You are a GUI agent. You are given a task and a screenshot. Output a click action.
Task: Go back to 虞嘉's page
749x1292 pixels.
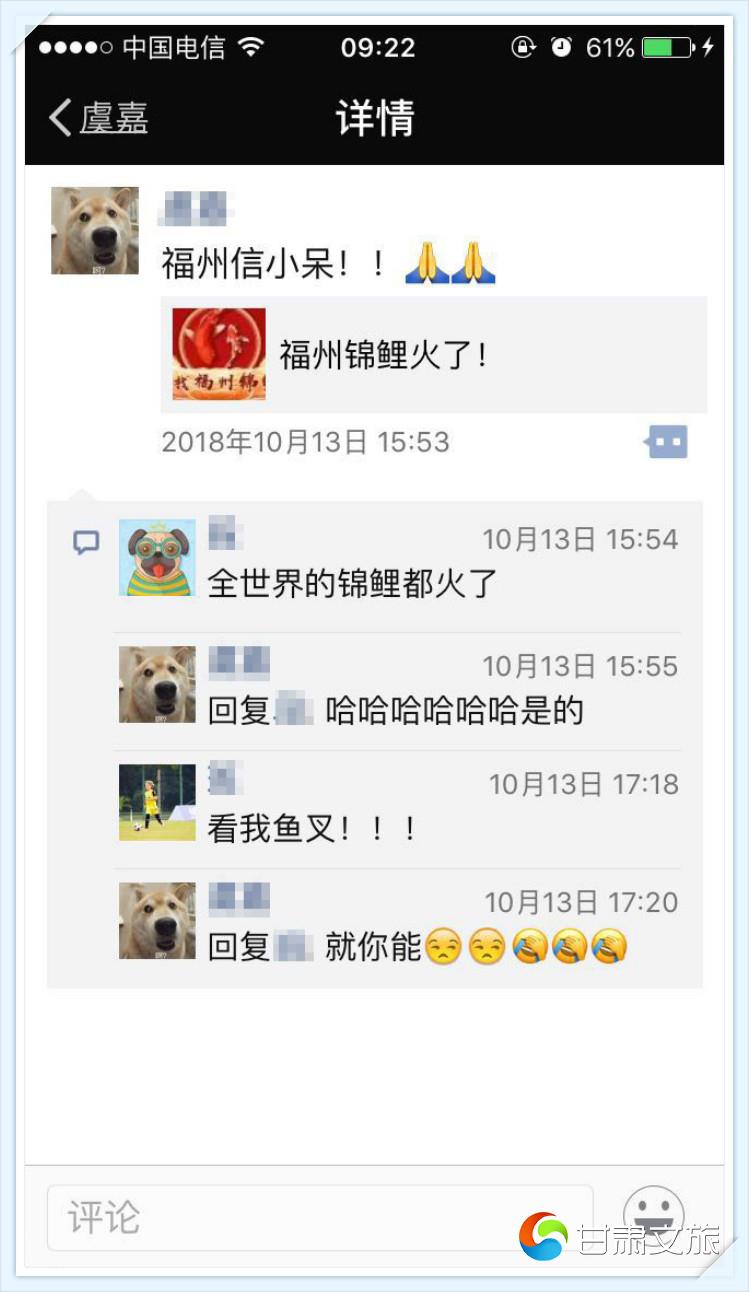(x=98, y=118)
